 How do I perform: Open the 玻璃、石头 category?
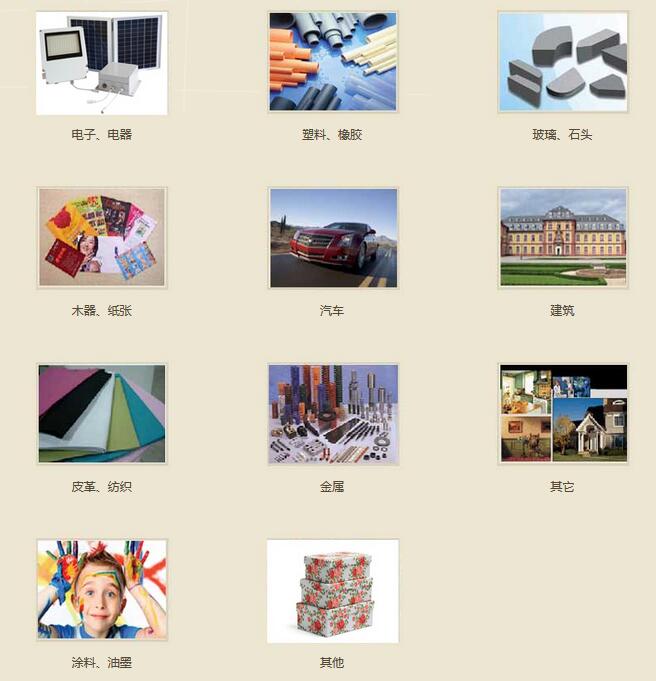click(x=562, y=62)
